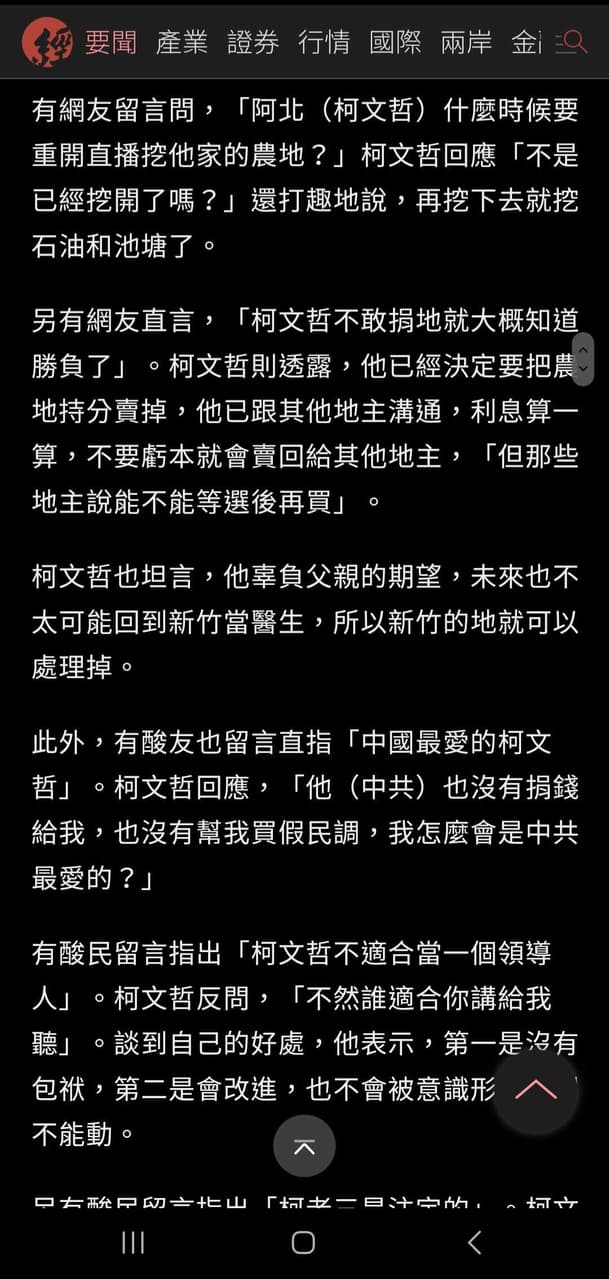Tap the site logo in the header

coord(46,42)
